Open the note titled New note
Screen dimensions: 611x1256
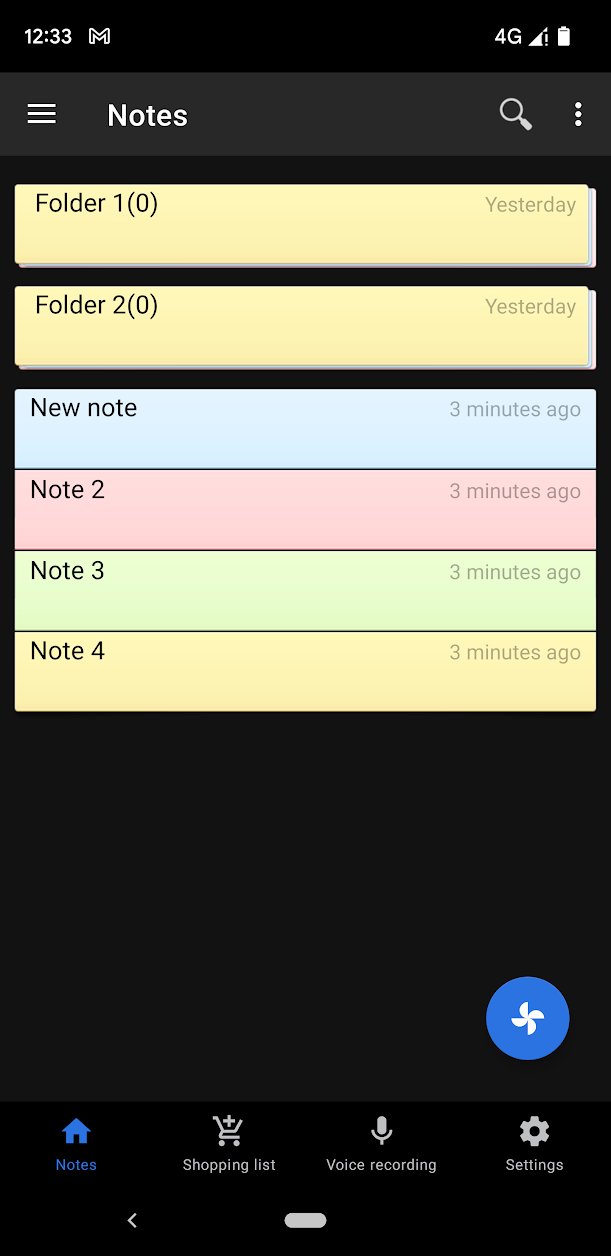[x=305, y=428]
